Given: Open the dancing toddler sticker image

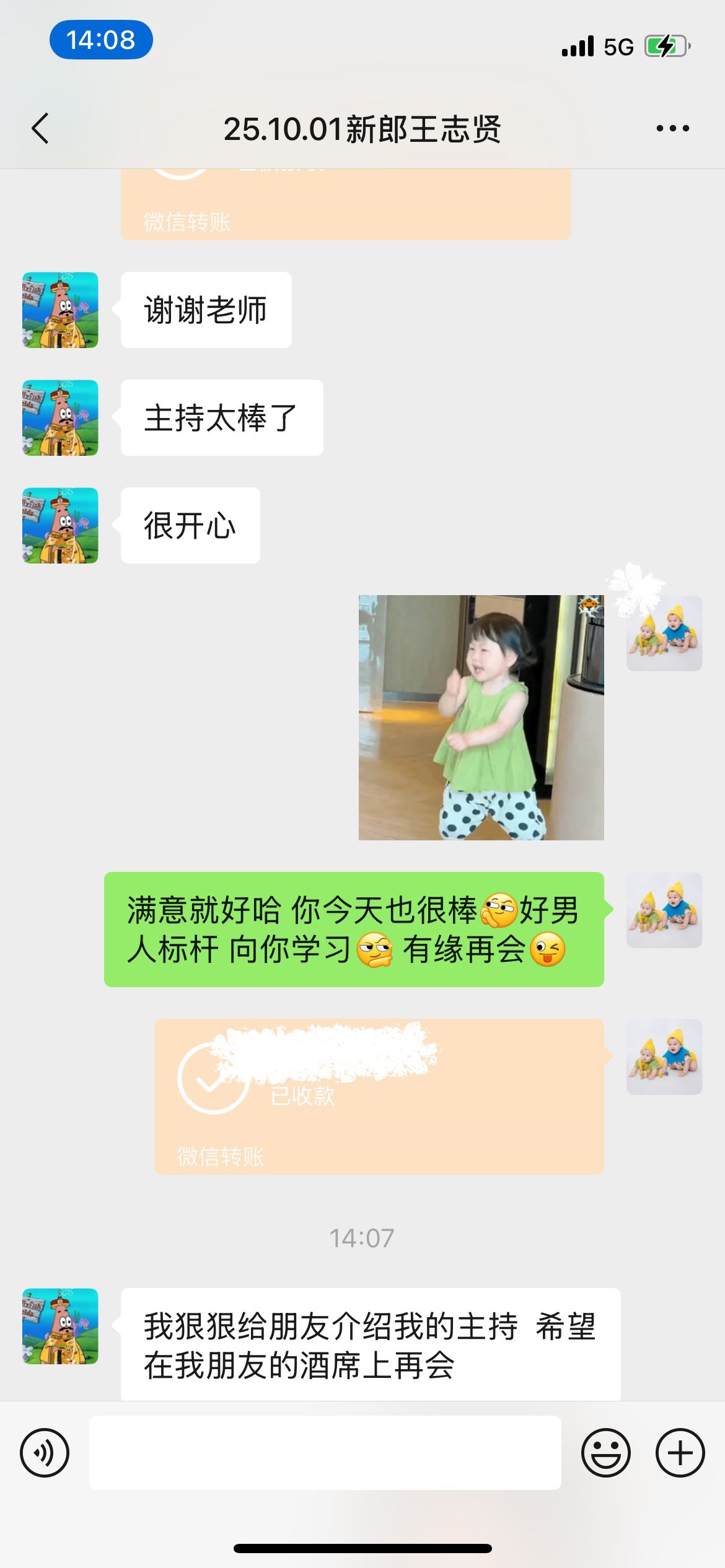Looking at the screenshot, I should click(x=481, y=717).
